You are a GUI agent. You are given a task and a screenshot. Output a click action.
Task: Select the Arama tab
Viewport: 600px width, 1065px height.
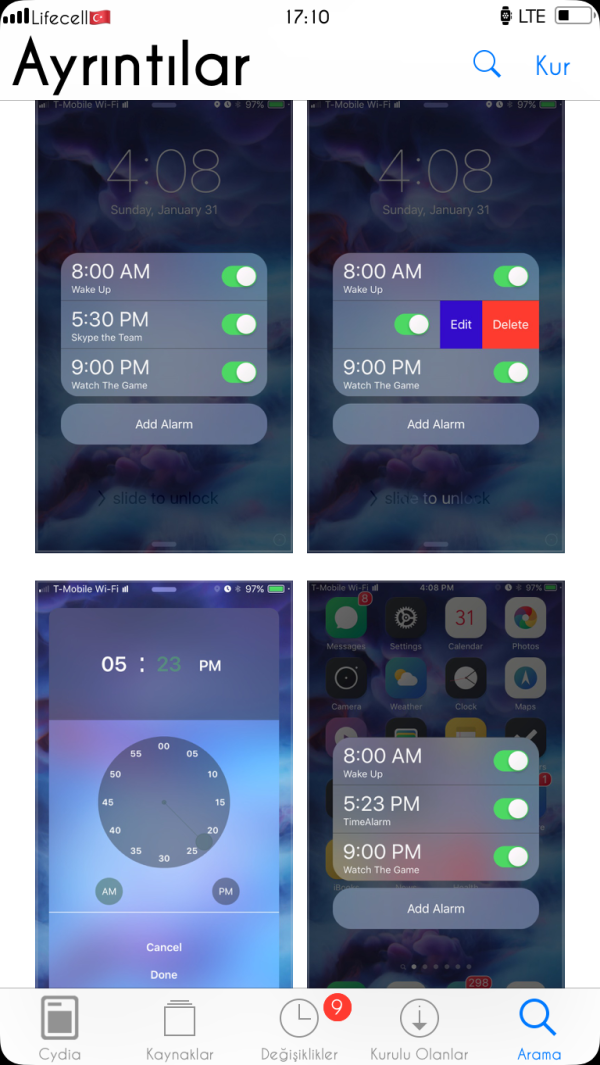click(x=539, y=1028)
